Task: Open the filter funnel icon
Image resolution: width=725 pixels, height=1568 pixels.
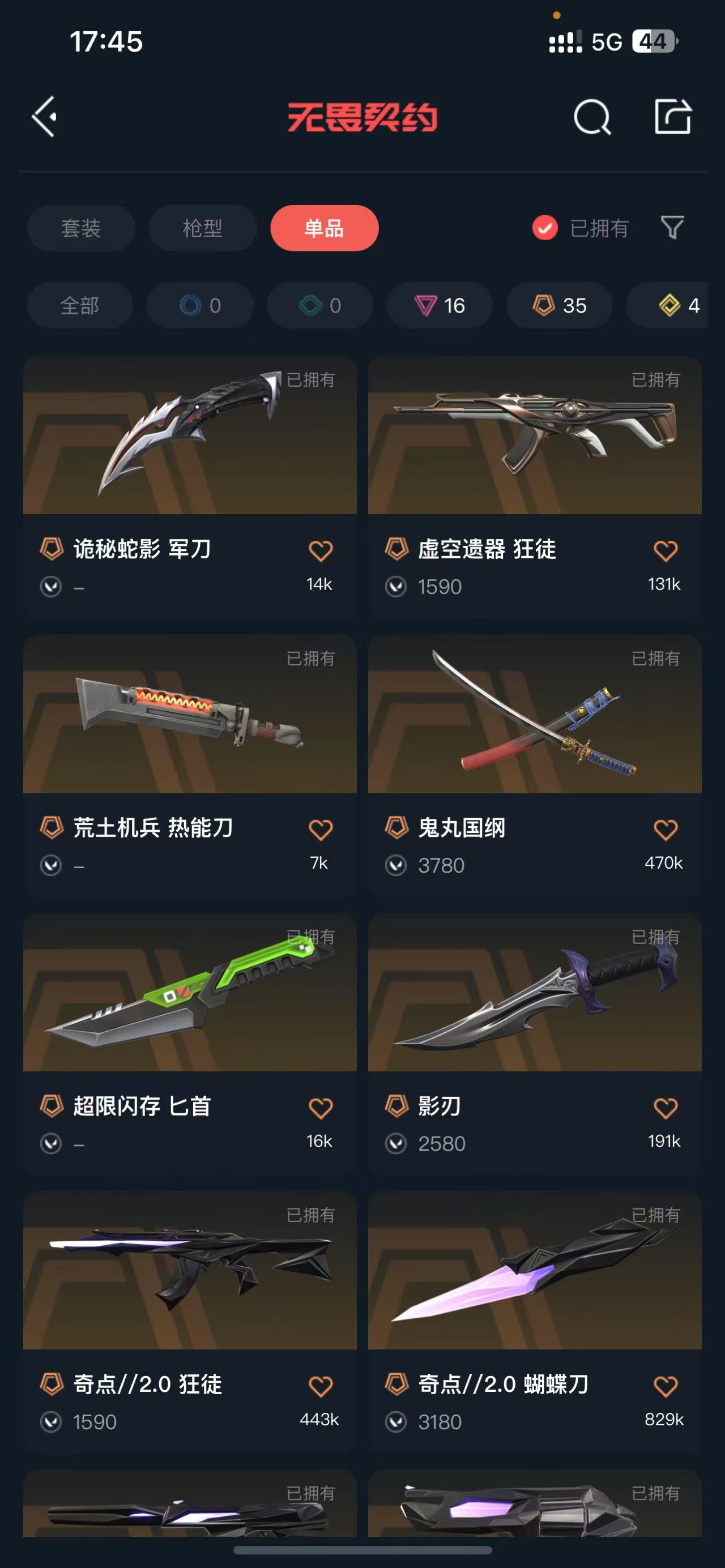Action: point(672,228)
